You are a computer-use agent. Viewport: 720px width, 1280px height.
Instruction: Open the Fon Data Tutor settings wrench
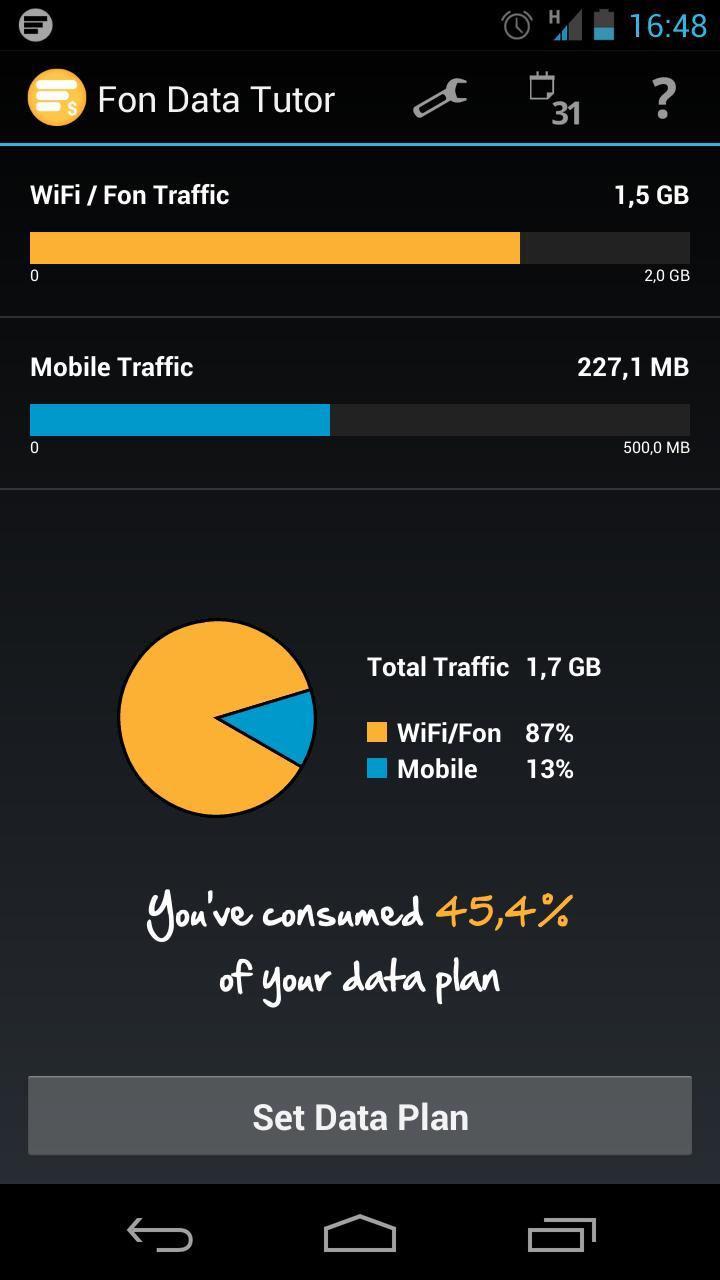coord(440,98)
